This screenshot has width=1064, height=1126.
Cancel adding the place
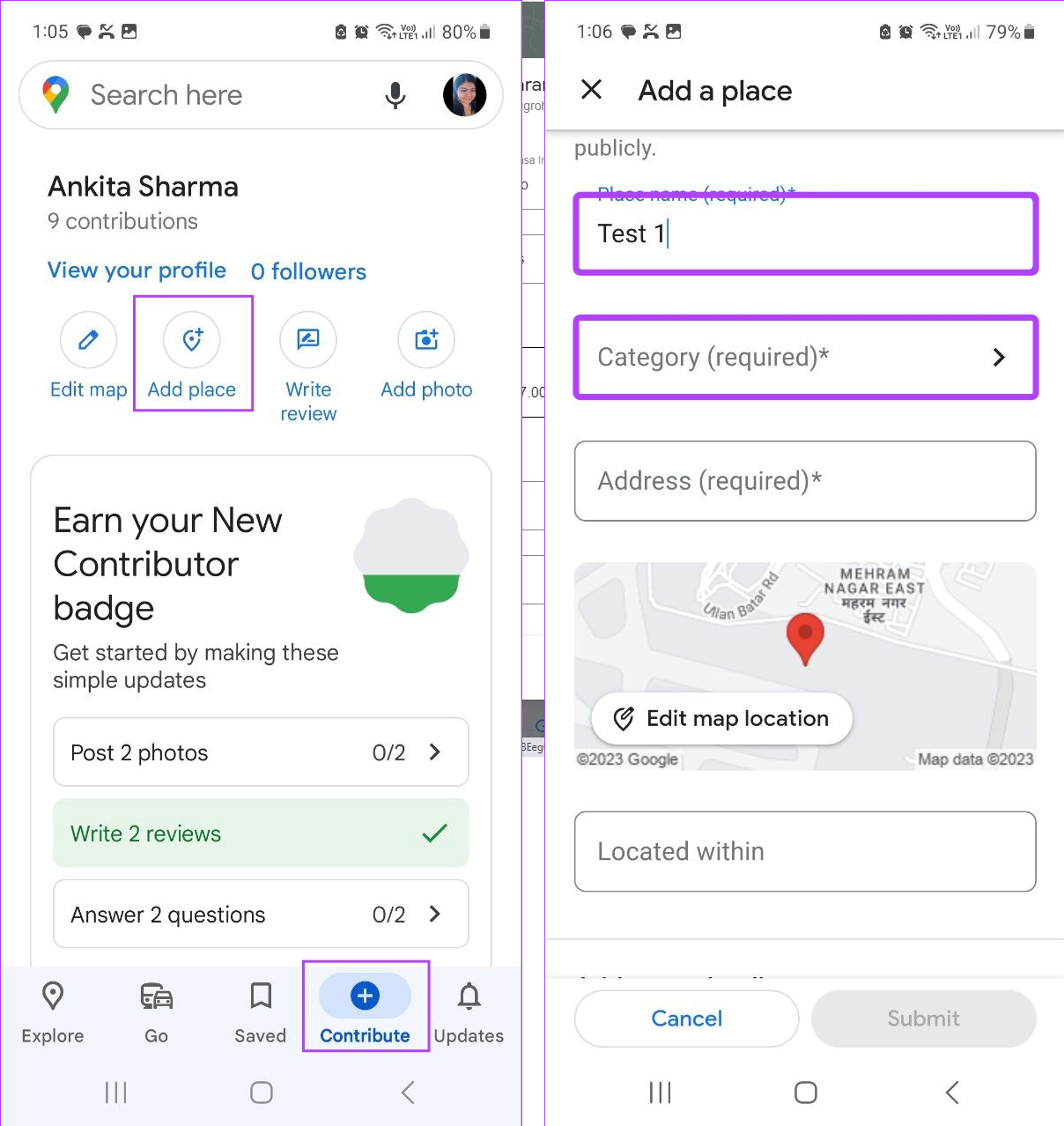pyautogui.click(x=687, y=1019)
